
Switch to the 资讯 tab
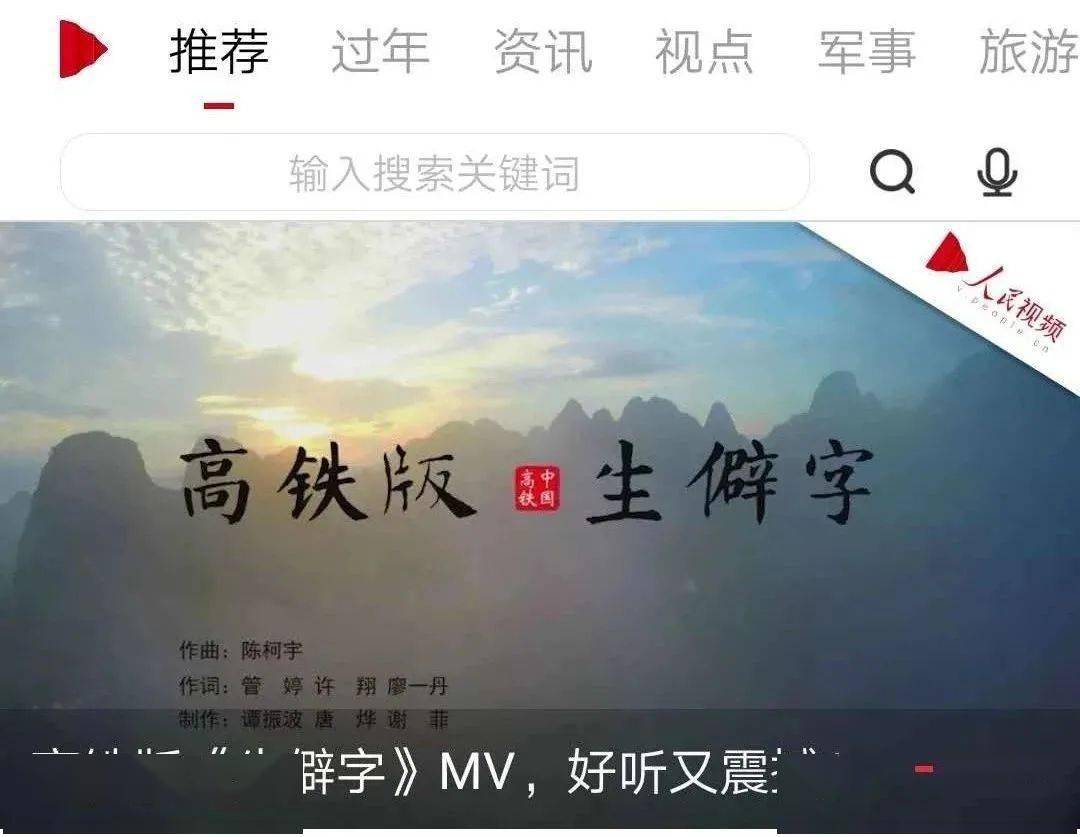coord(542,52)
